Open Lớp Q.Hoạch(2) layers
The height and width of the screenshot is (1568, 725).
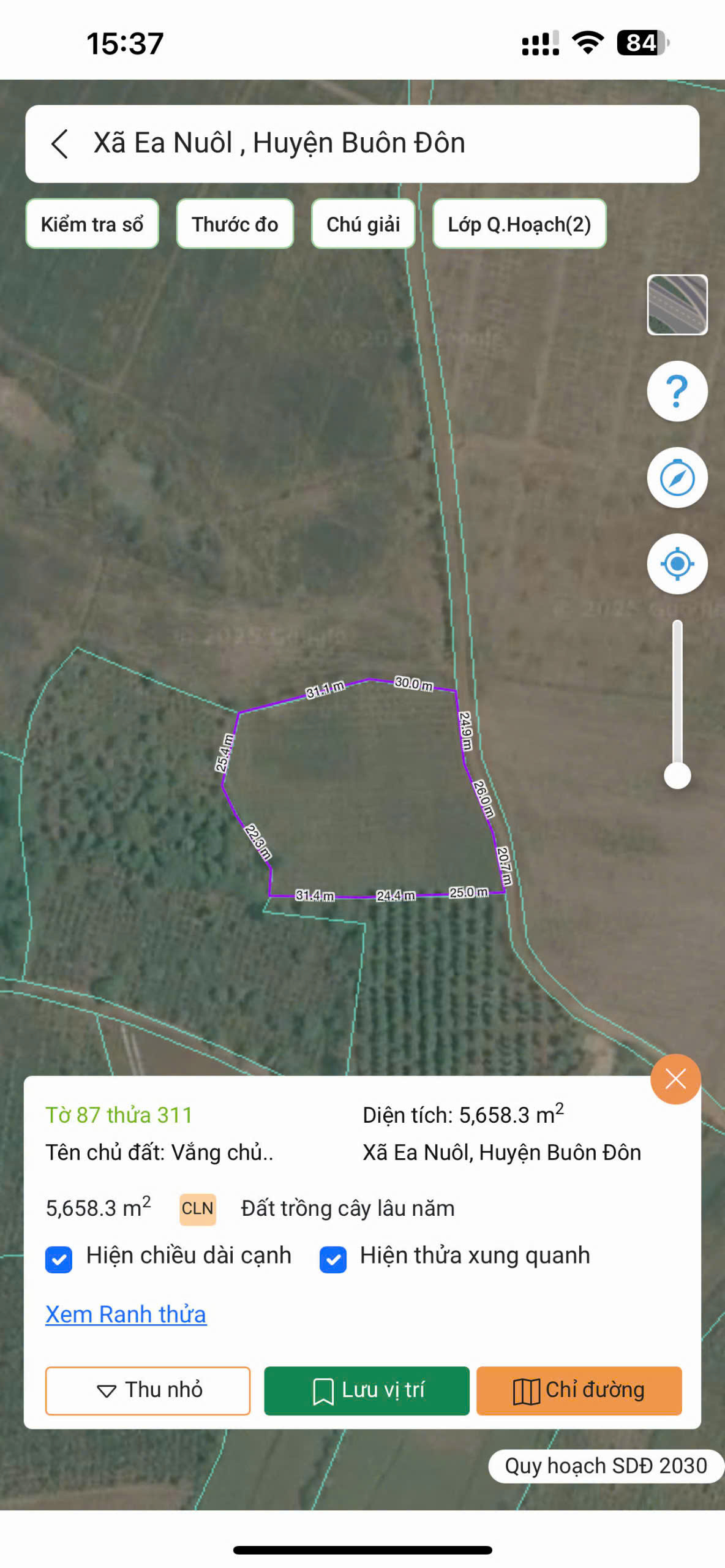point(519,224)
